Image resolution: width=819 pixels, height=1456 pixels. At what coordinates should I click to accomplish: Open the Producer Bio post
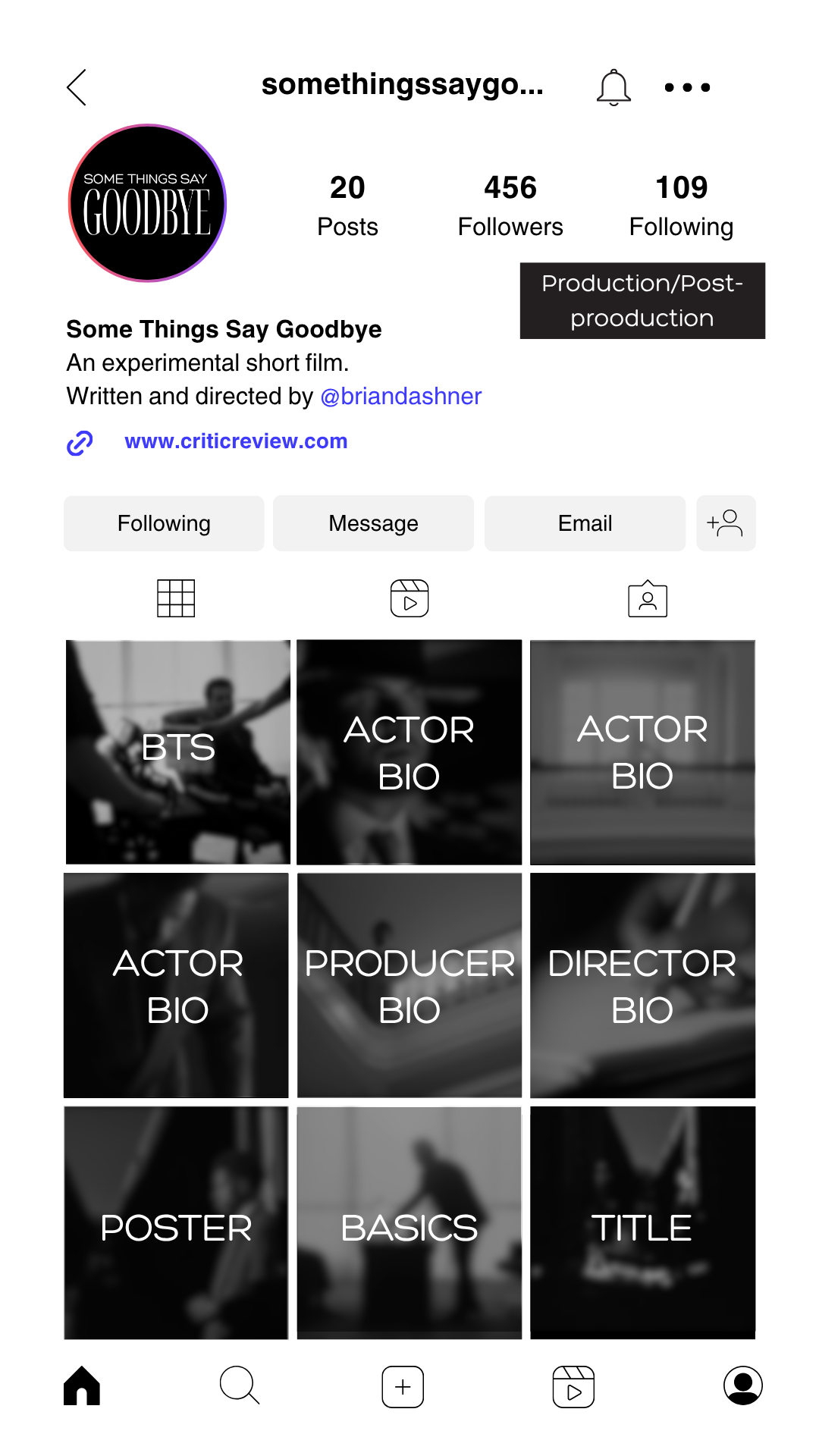[x=409, y=985]
